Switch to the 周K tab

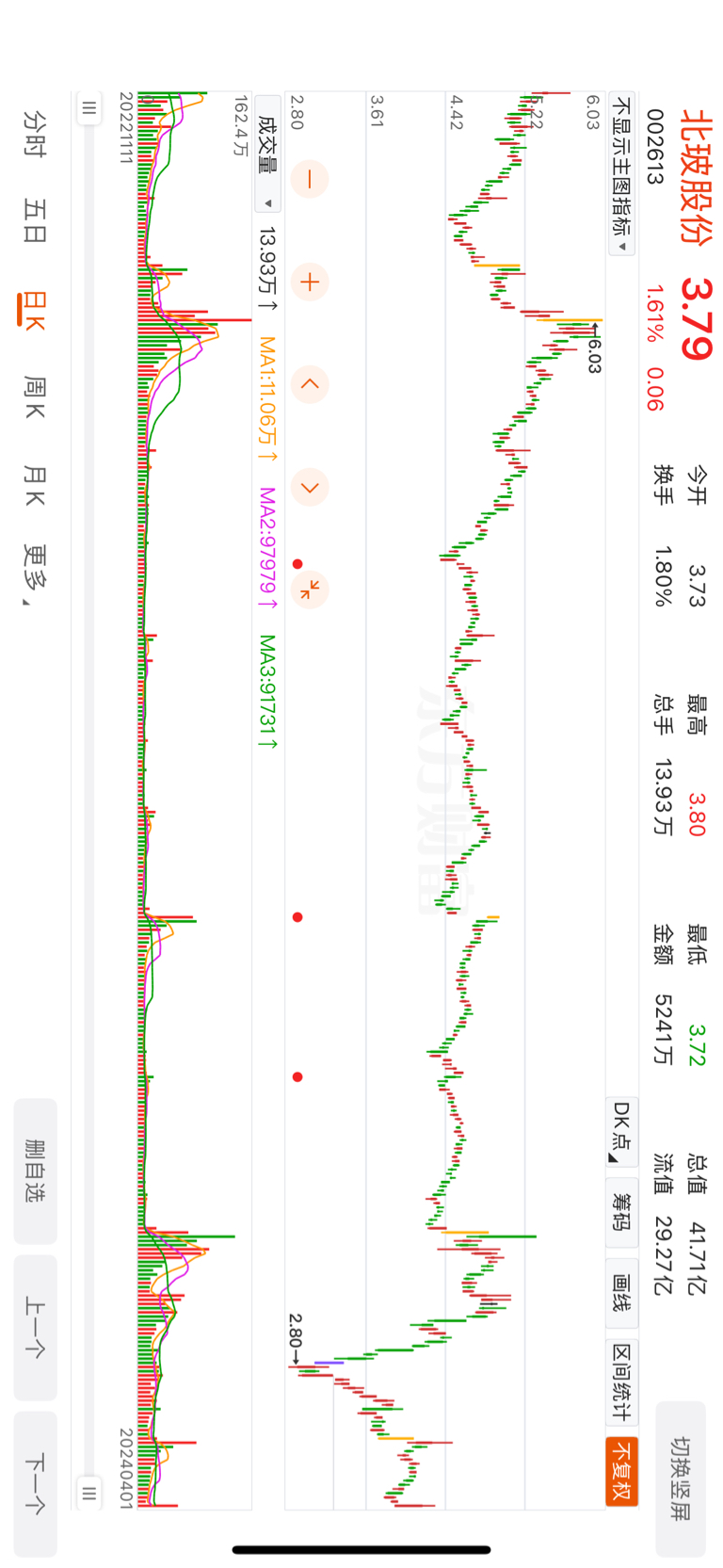35,398
